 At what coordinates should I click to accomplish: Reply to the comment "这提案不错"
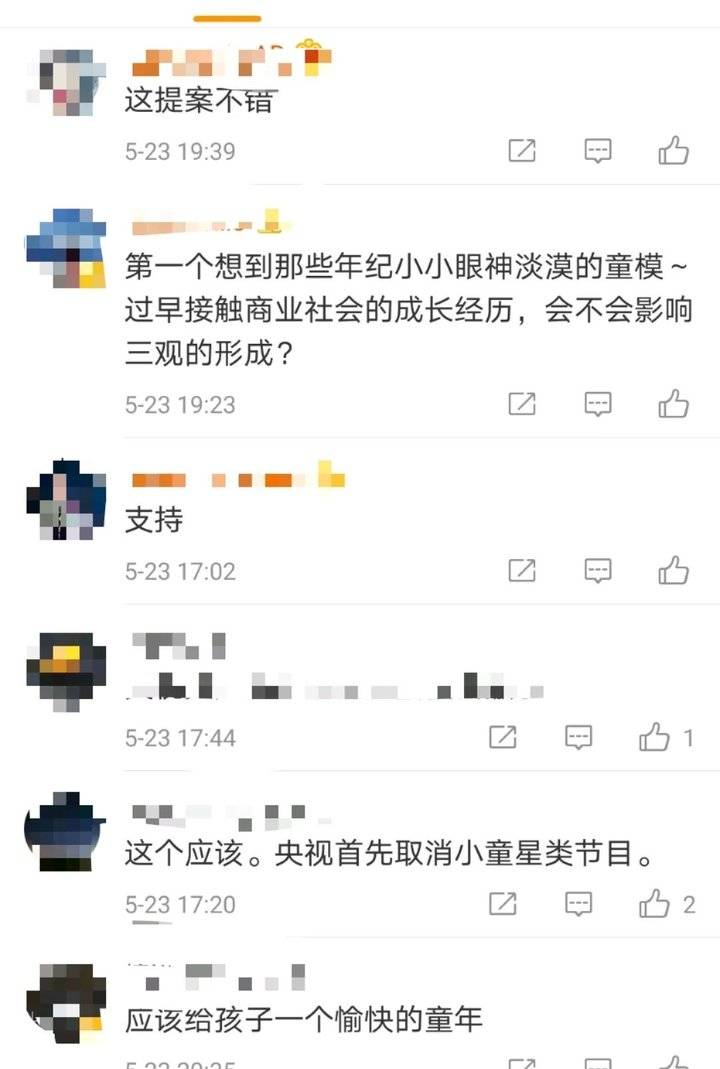(597, 151)
